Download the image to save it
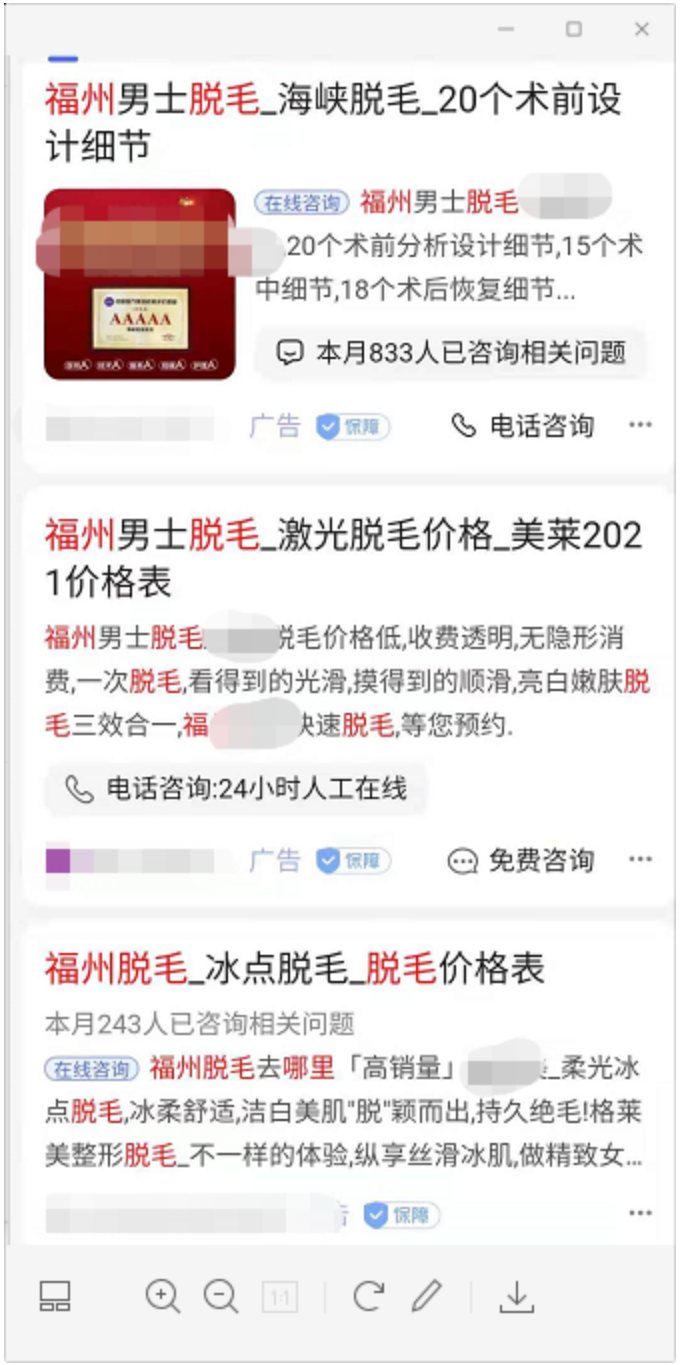This screenshot has height=1365, width=680. [x=516, y=1297]
